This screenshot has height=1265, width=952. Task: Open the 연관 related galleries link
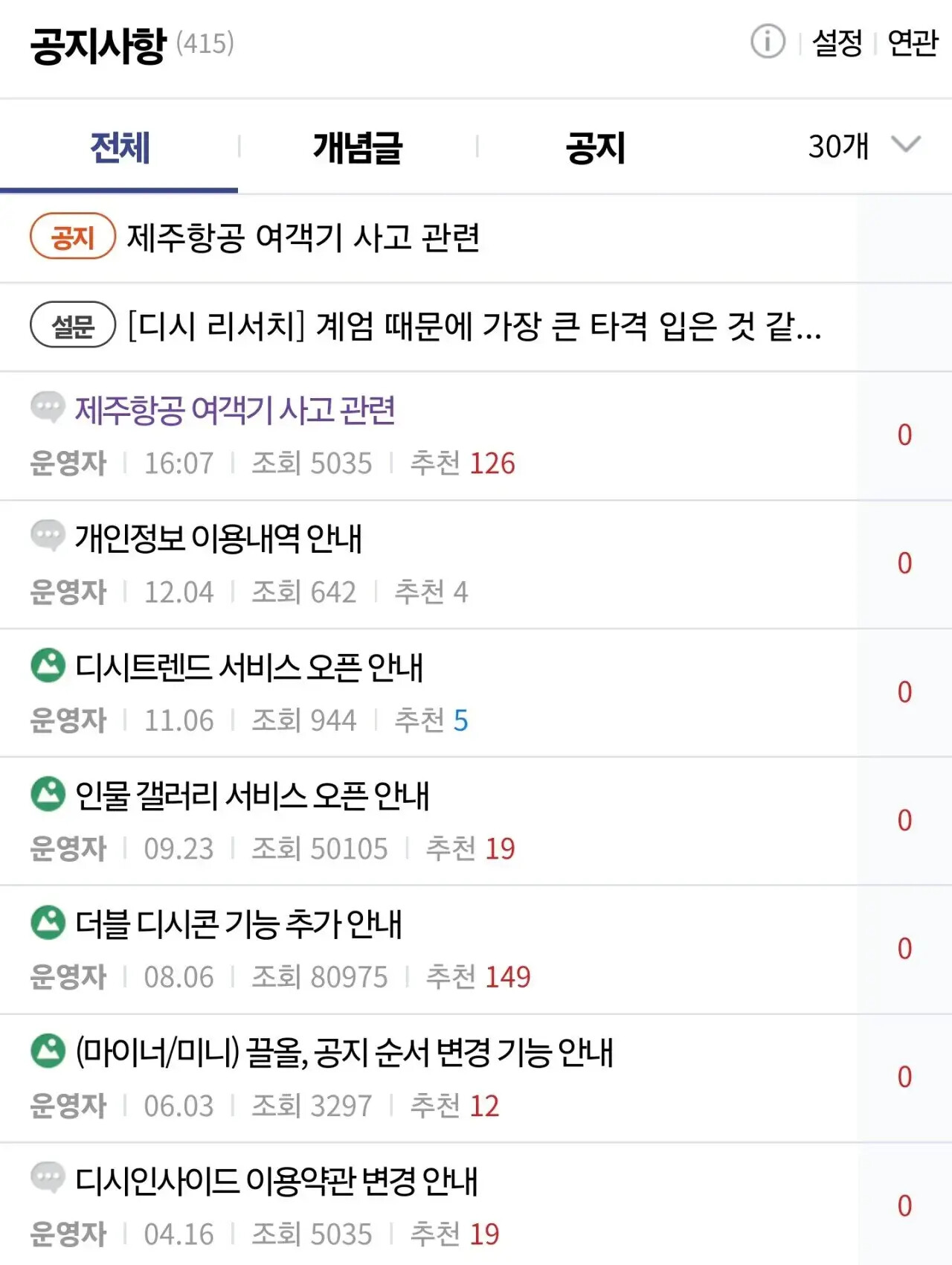[x=913, y=42]
